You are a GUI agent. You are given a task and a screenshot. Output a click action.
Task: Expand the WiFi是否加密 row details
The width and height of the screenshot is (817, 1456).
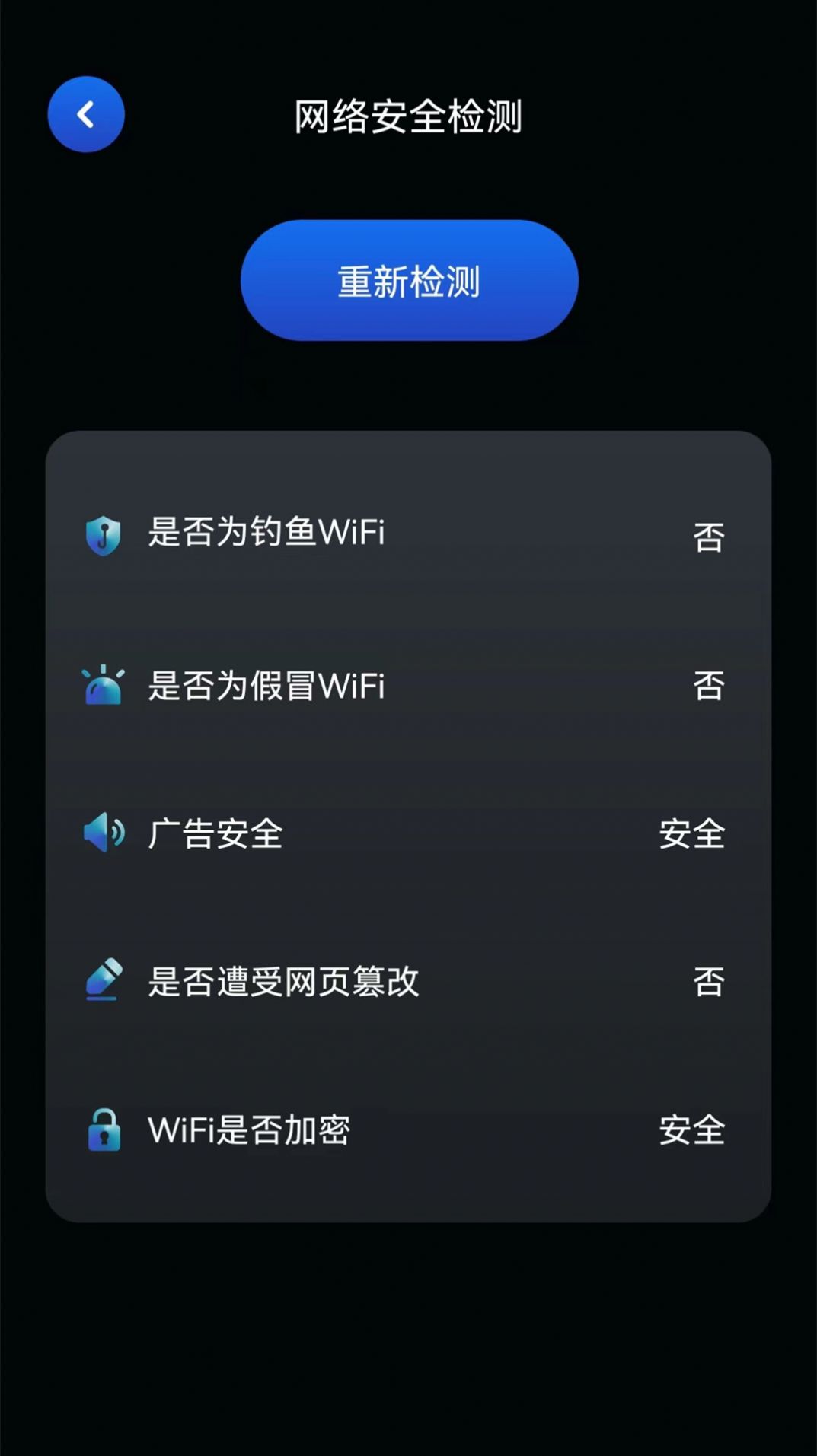[408, 1130]
